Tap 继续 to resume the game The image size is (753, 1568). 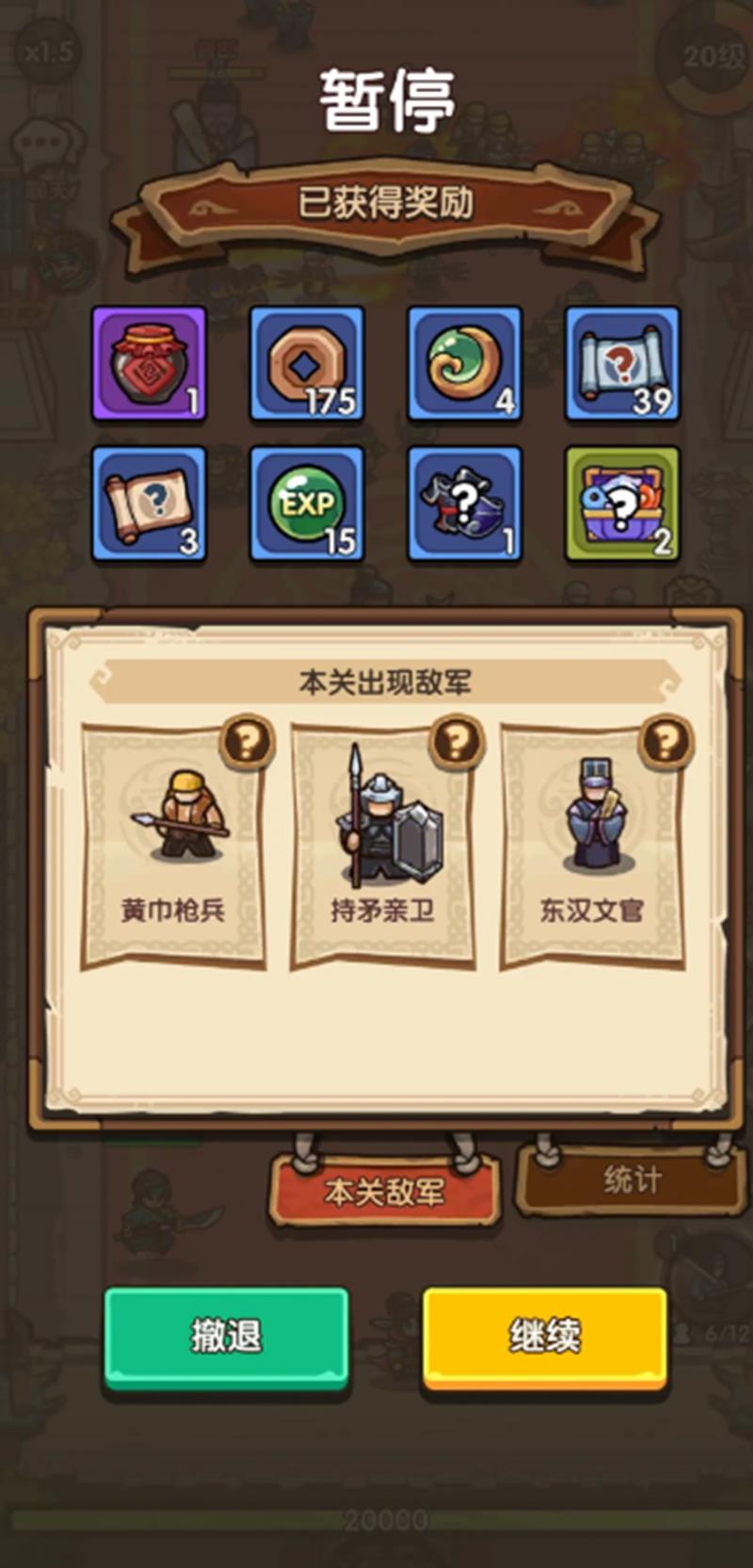[545, 1336]
